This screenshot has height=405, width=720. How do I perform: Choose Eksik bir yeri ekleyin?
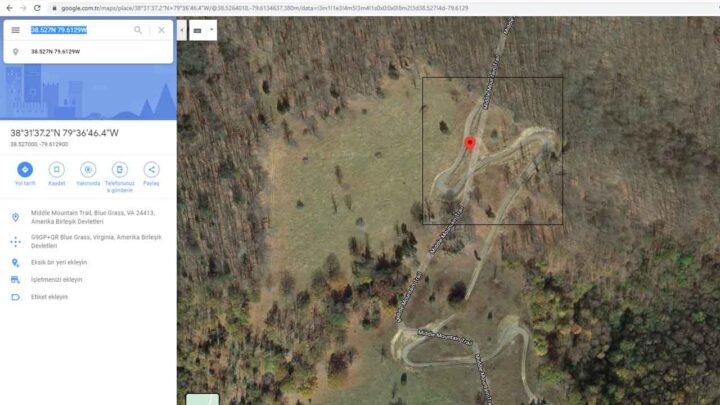59,262
